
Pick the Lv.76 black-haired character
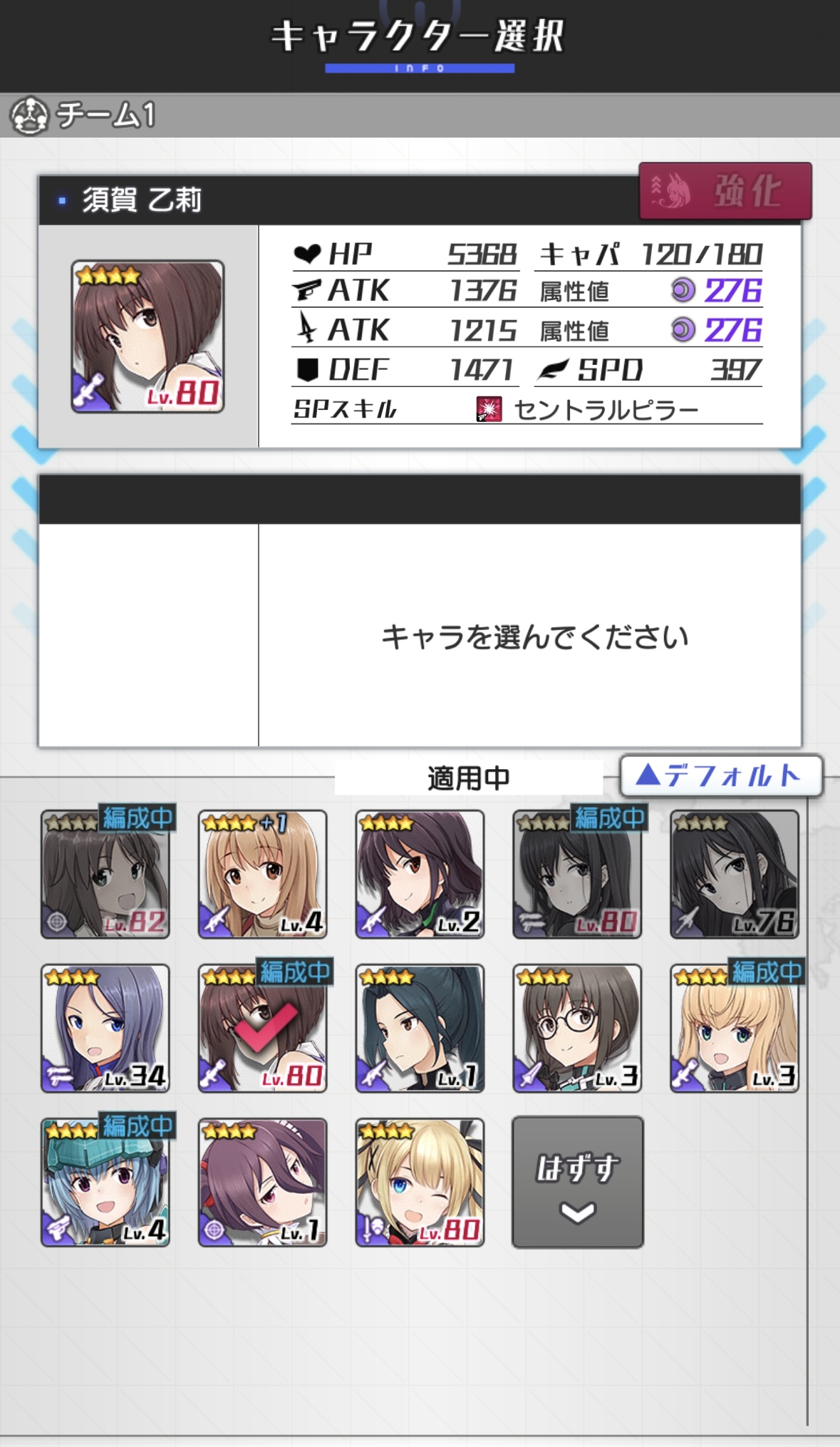[734, 874]
